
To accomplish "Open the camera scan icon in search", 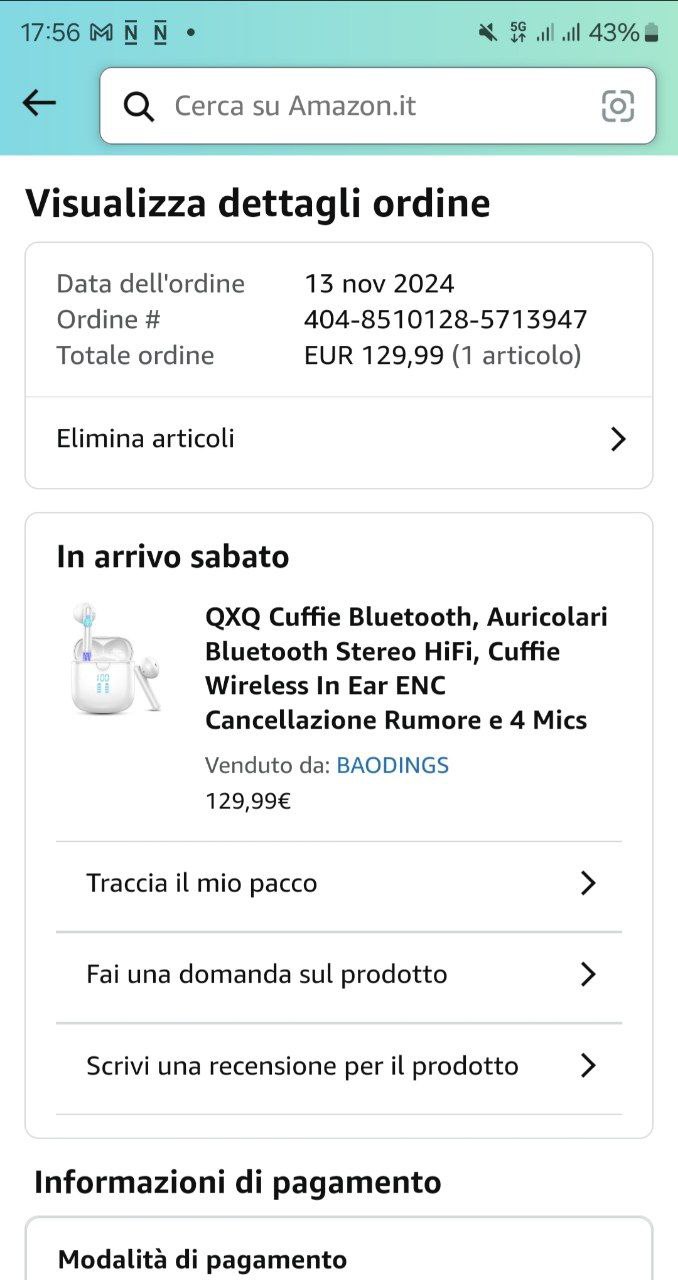I will tap(618, 106).
